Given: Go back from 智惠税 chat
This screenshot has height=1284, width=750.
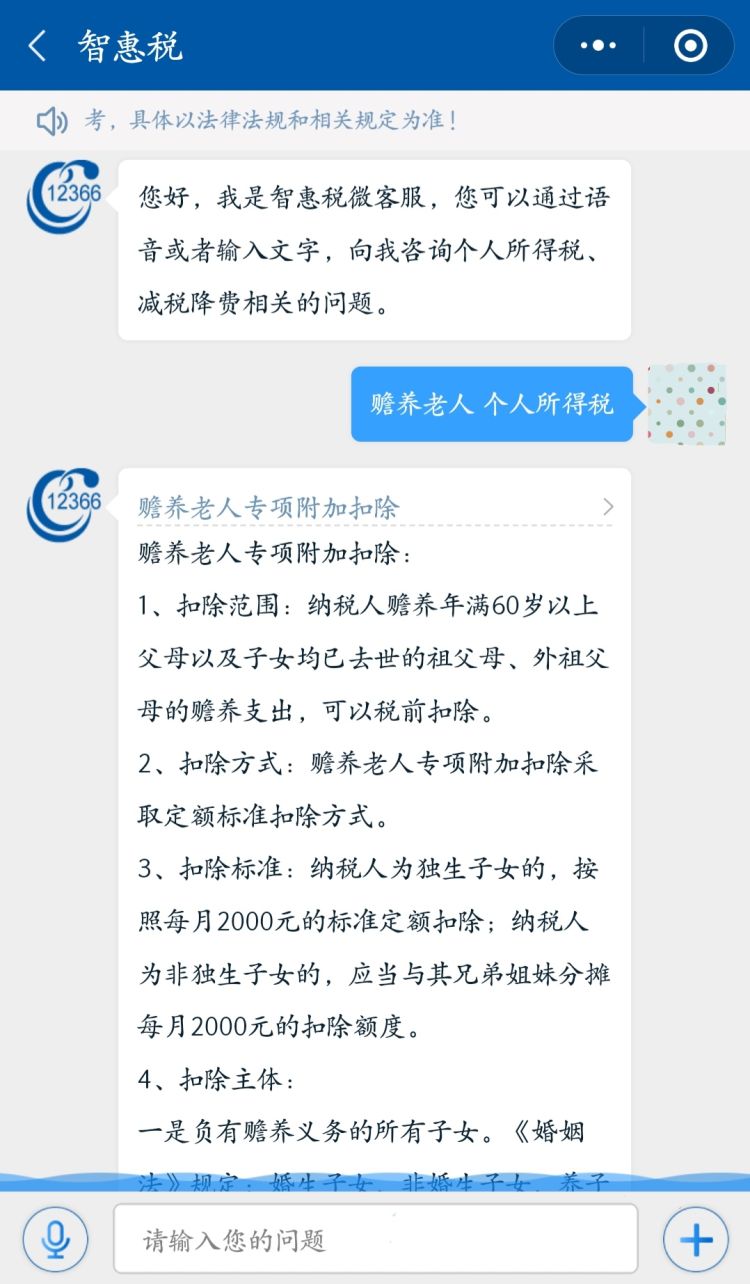Looking at the screenshot, I should [38, 46].
